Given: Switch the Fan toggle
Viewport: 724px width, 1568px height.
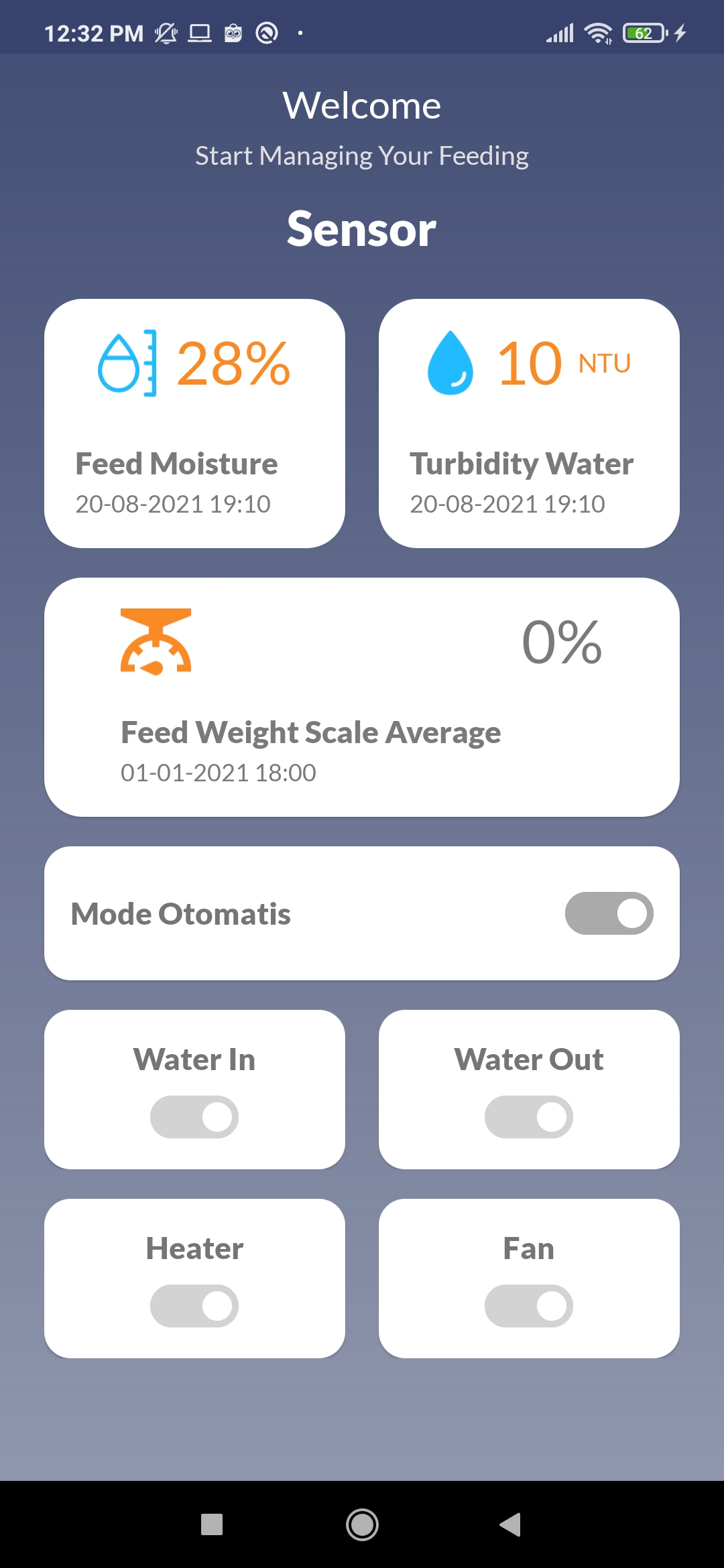Looking at the screenshot, I should [x=528, y=1306].
